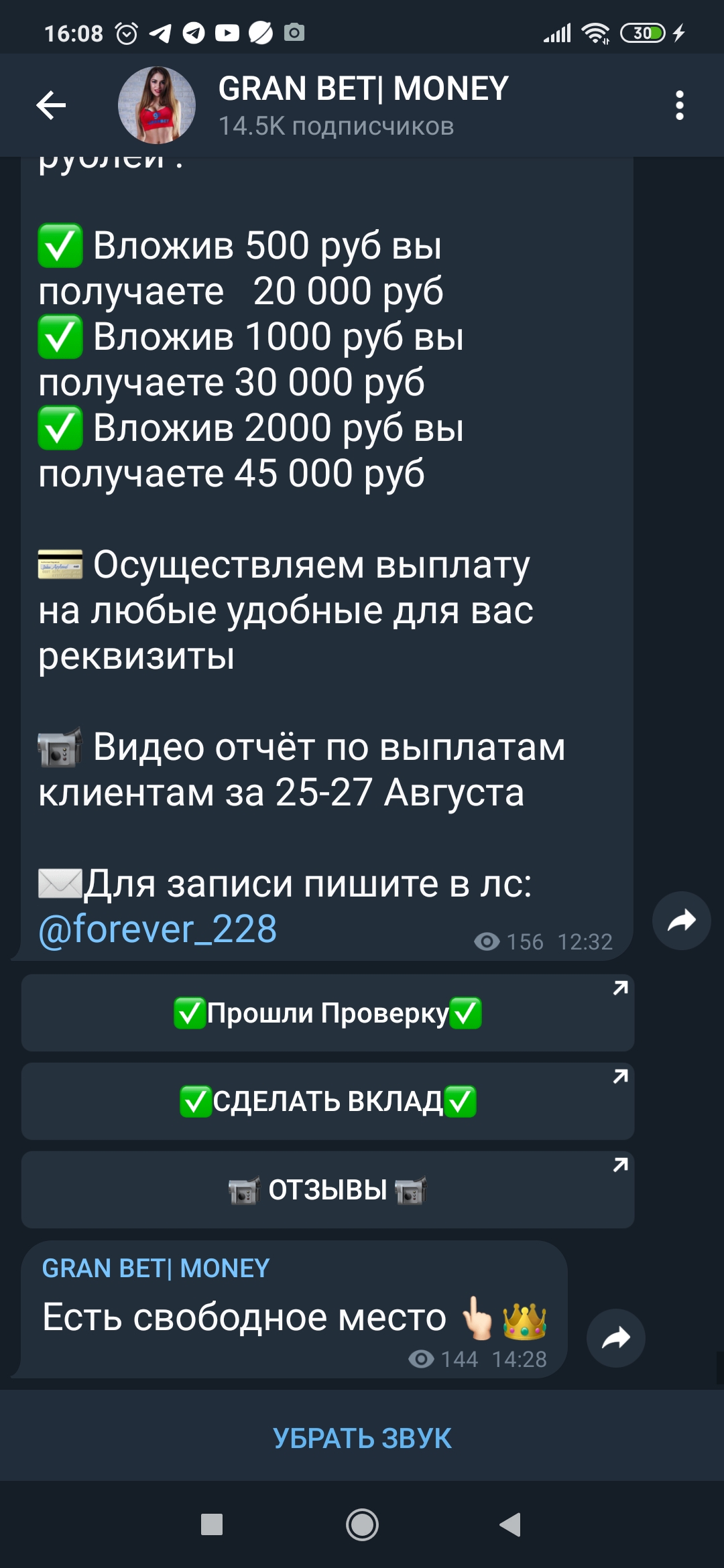
Task: Mute the channel with УБРАТЬ ЗВУК
Action: [x=362, y=1438]
